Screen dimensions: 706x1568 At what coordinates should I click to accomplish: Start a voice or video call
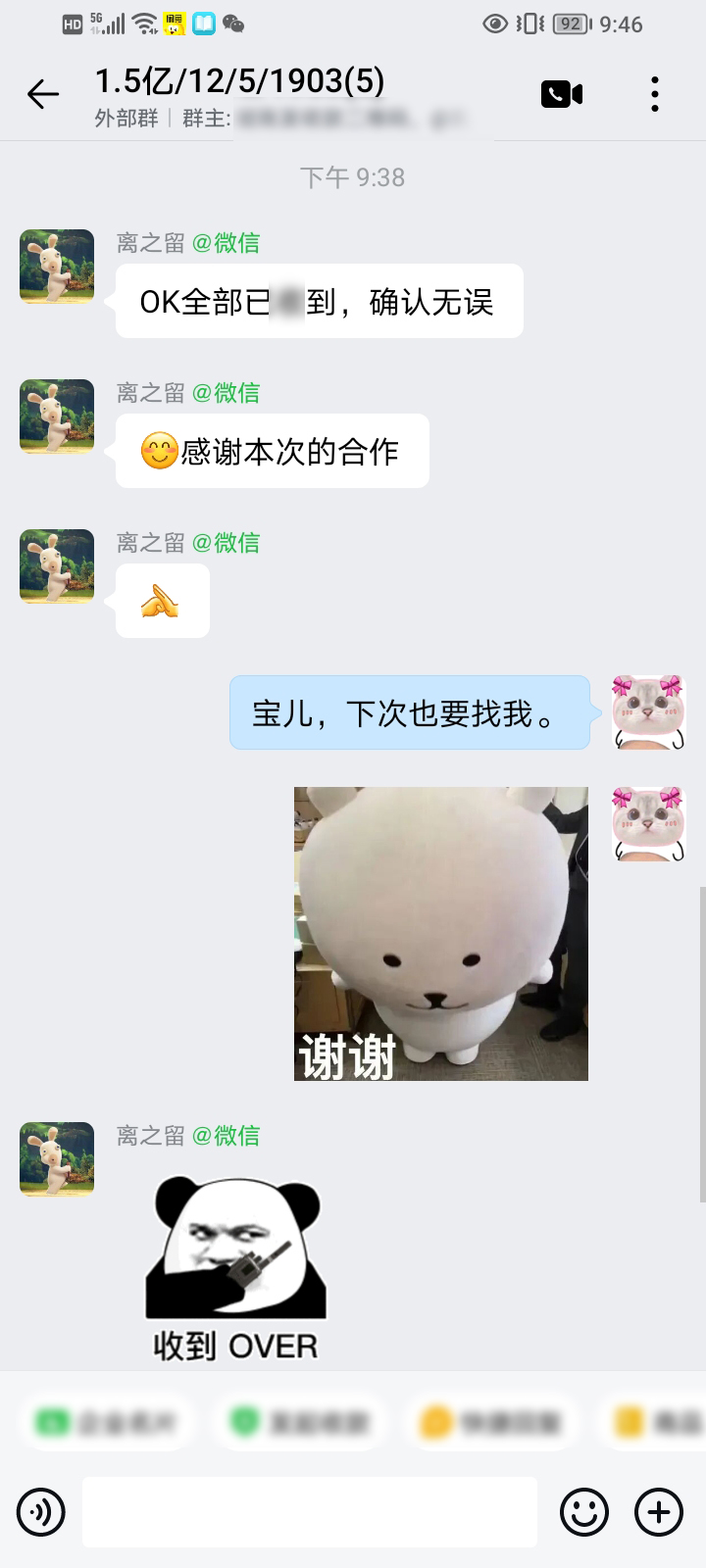[x=562, y=94]
